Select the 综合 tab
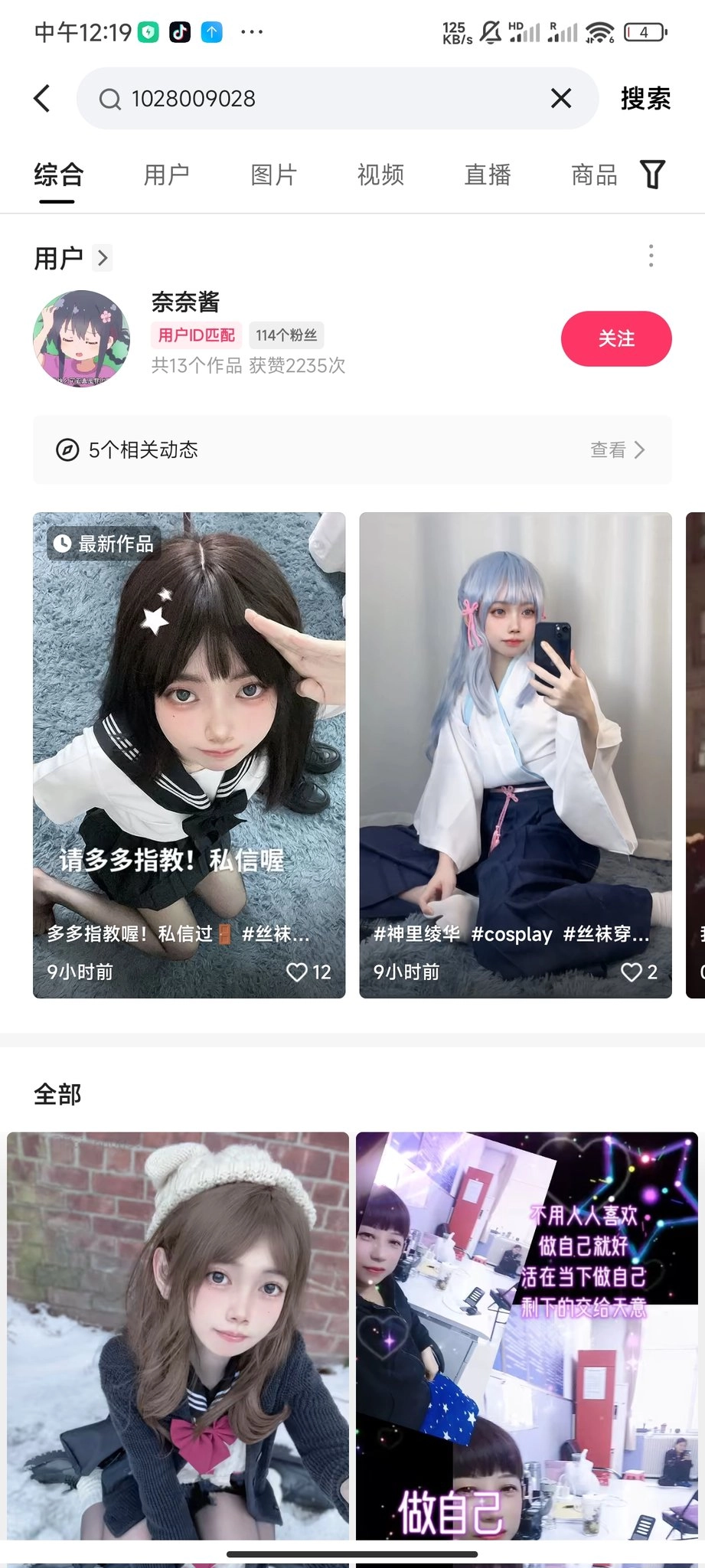This screenshot has width=705, height=1568. point(58,175)
